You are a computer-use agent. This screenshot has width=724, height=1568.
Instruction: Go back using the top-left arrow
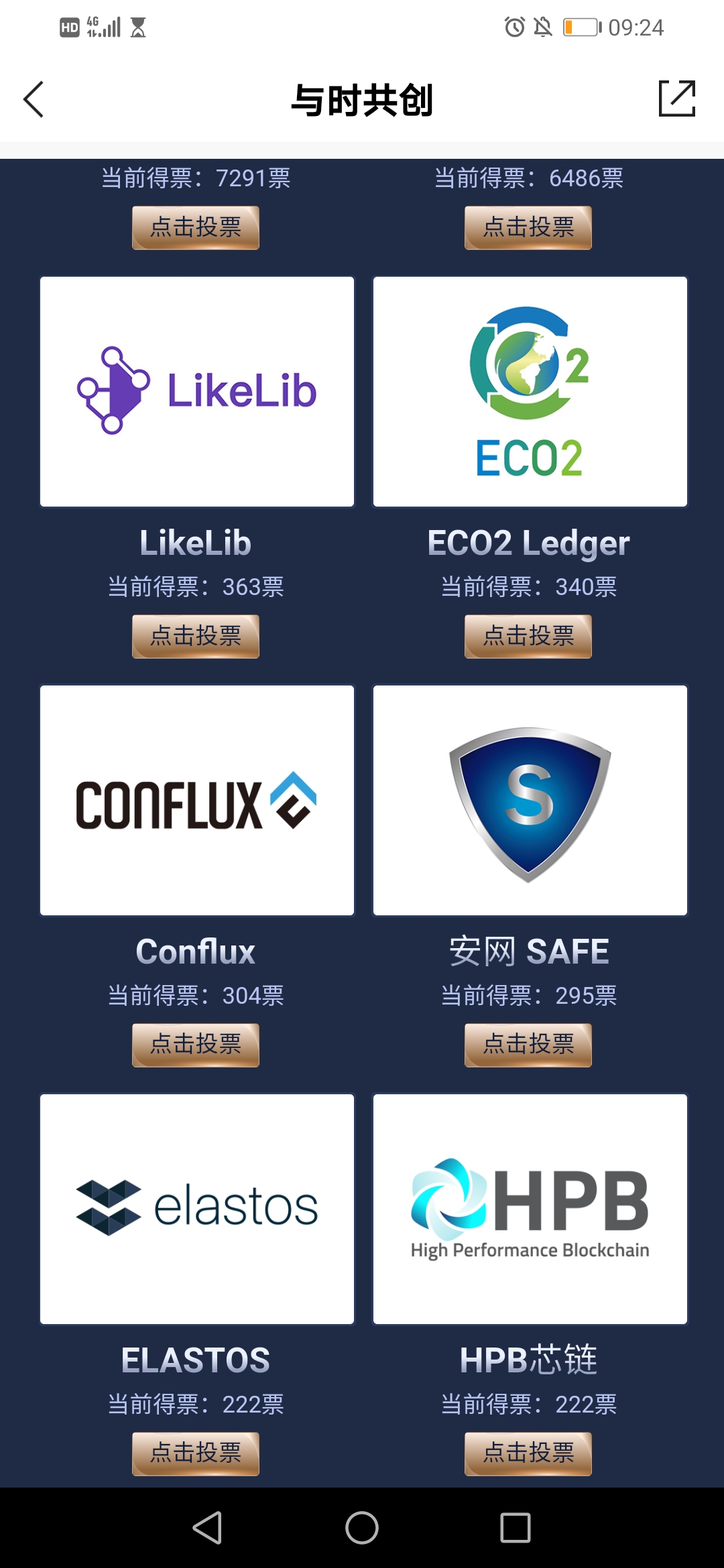click(x=34, y=99)
